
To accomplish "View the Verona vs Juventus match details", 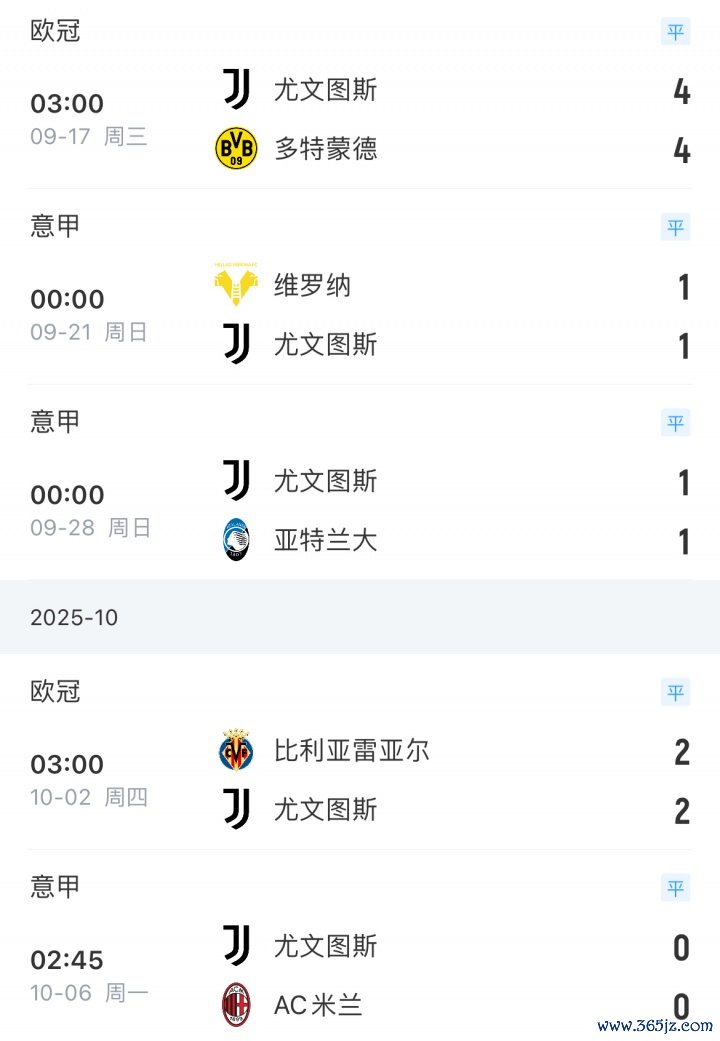I will 360,315.
